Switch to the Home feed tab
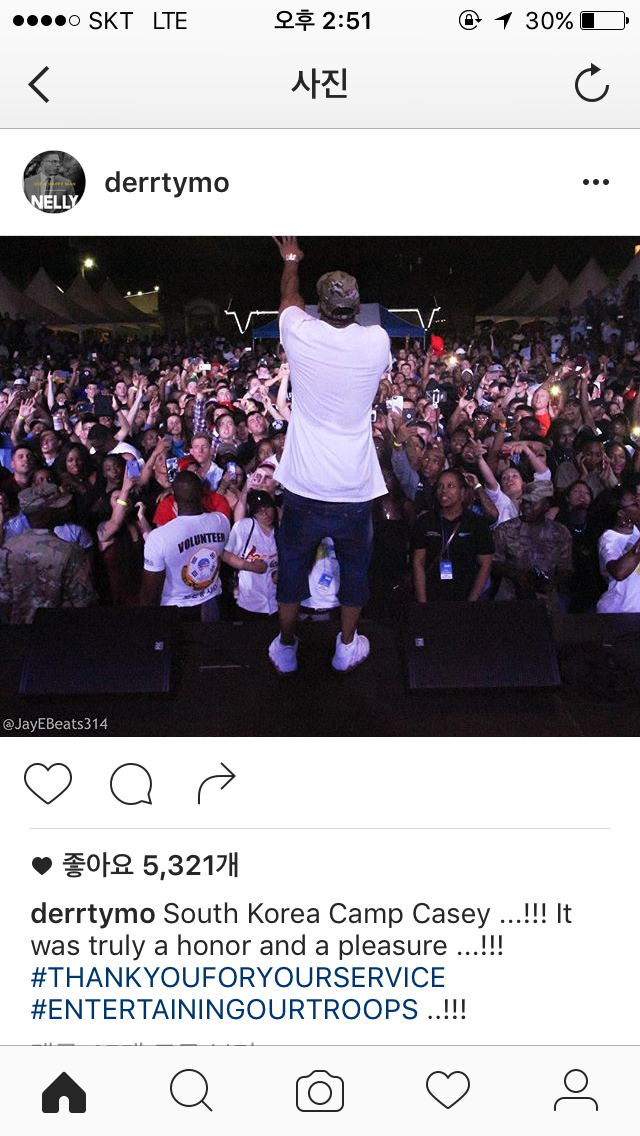This screenshot has height=1136, width=640. click(x=64, y=1091)
